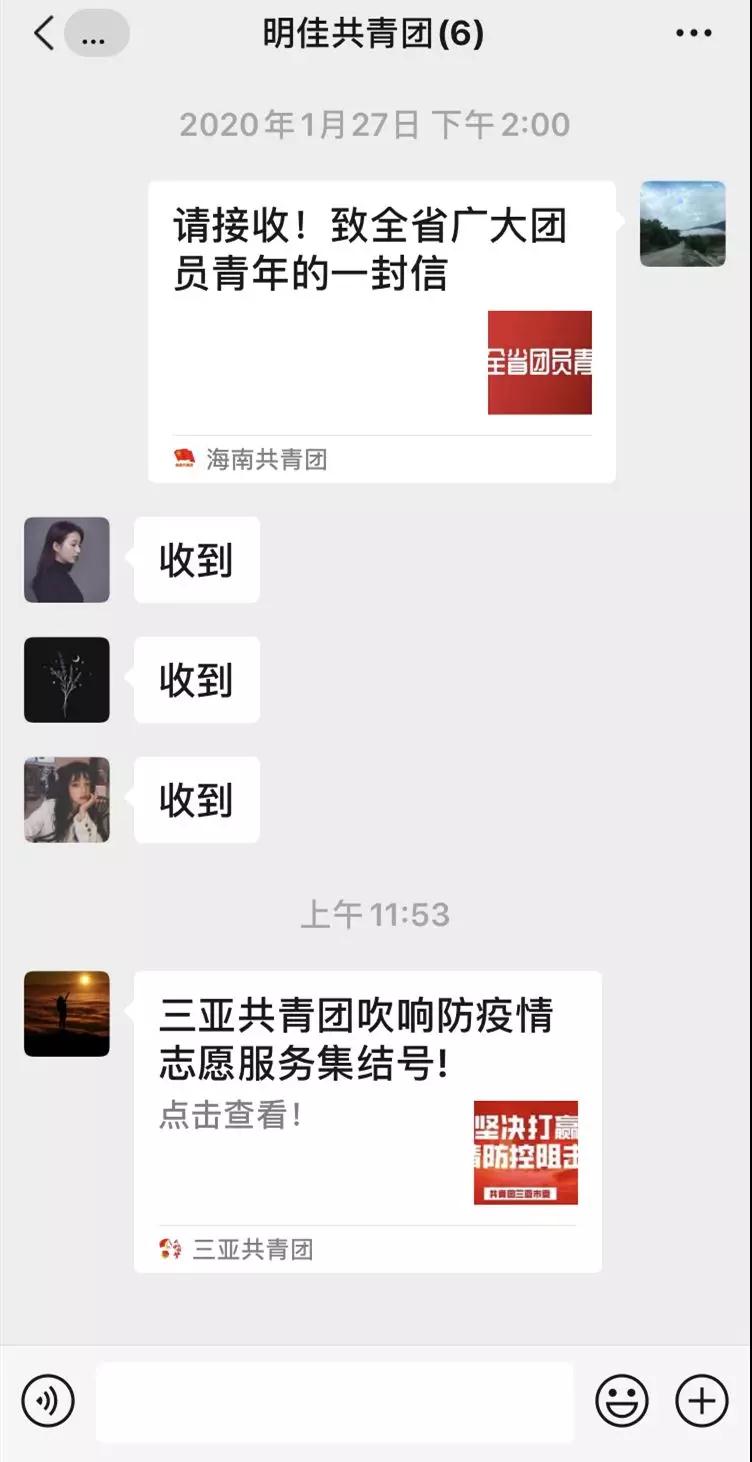Tap the message text field

tap(335, 1401)
